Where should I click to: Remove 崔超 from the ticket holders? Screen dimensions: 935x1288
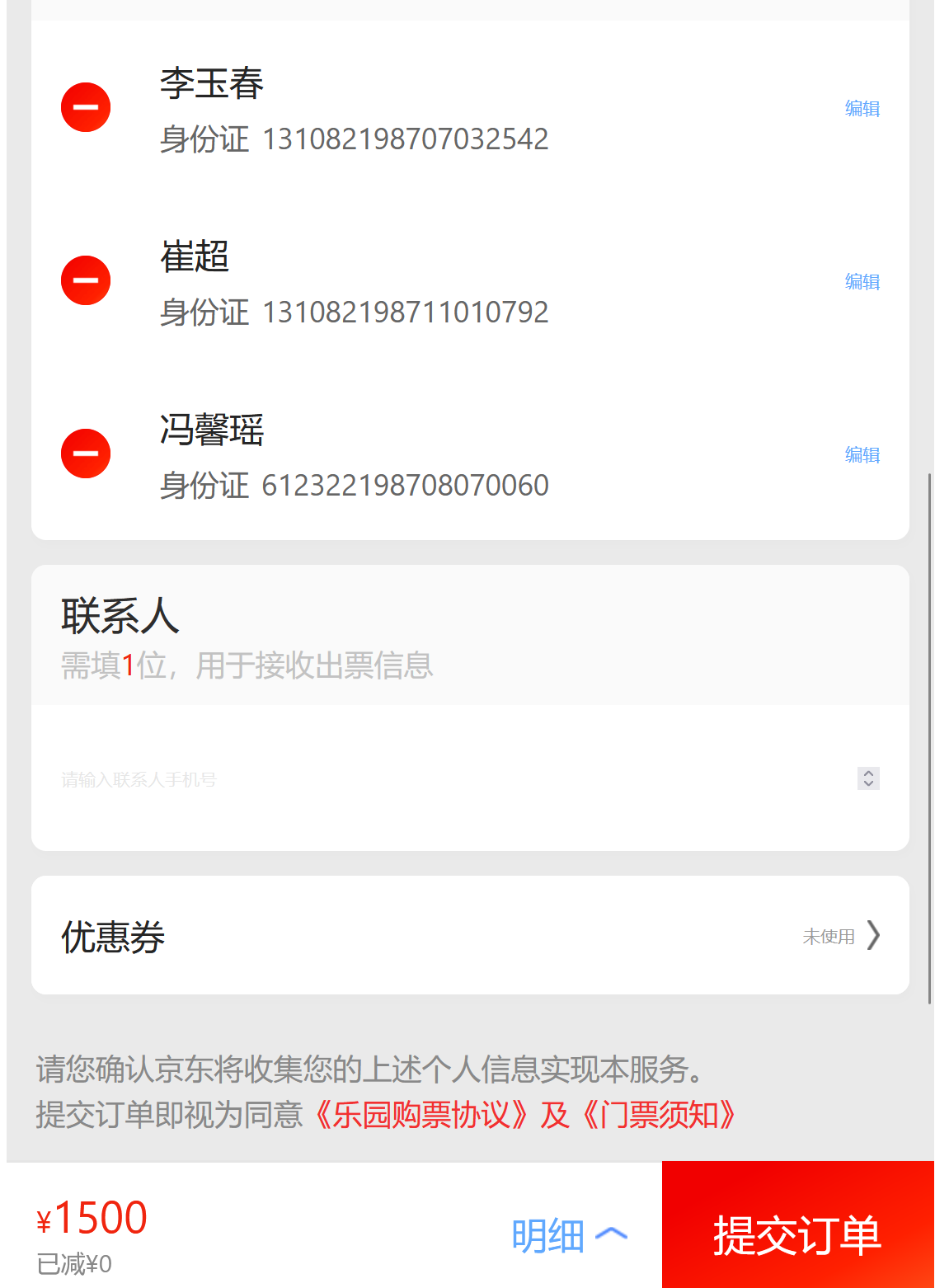point(86,280)
